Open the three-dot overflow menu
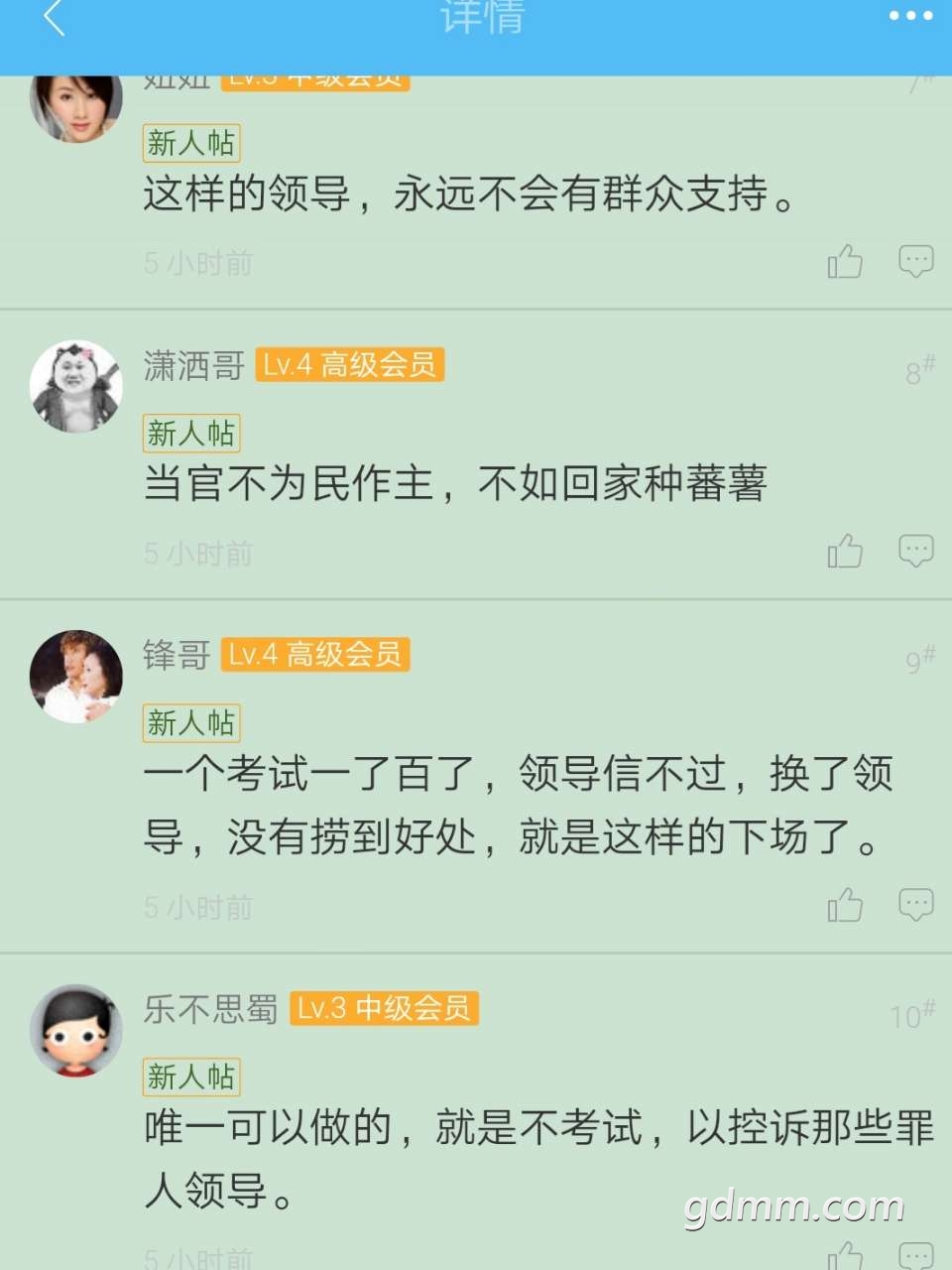The height and width of the screenshot is (1270, 952). (910, 16)
